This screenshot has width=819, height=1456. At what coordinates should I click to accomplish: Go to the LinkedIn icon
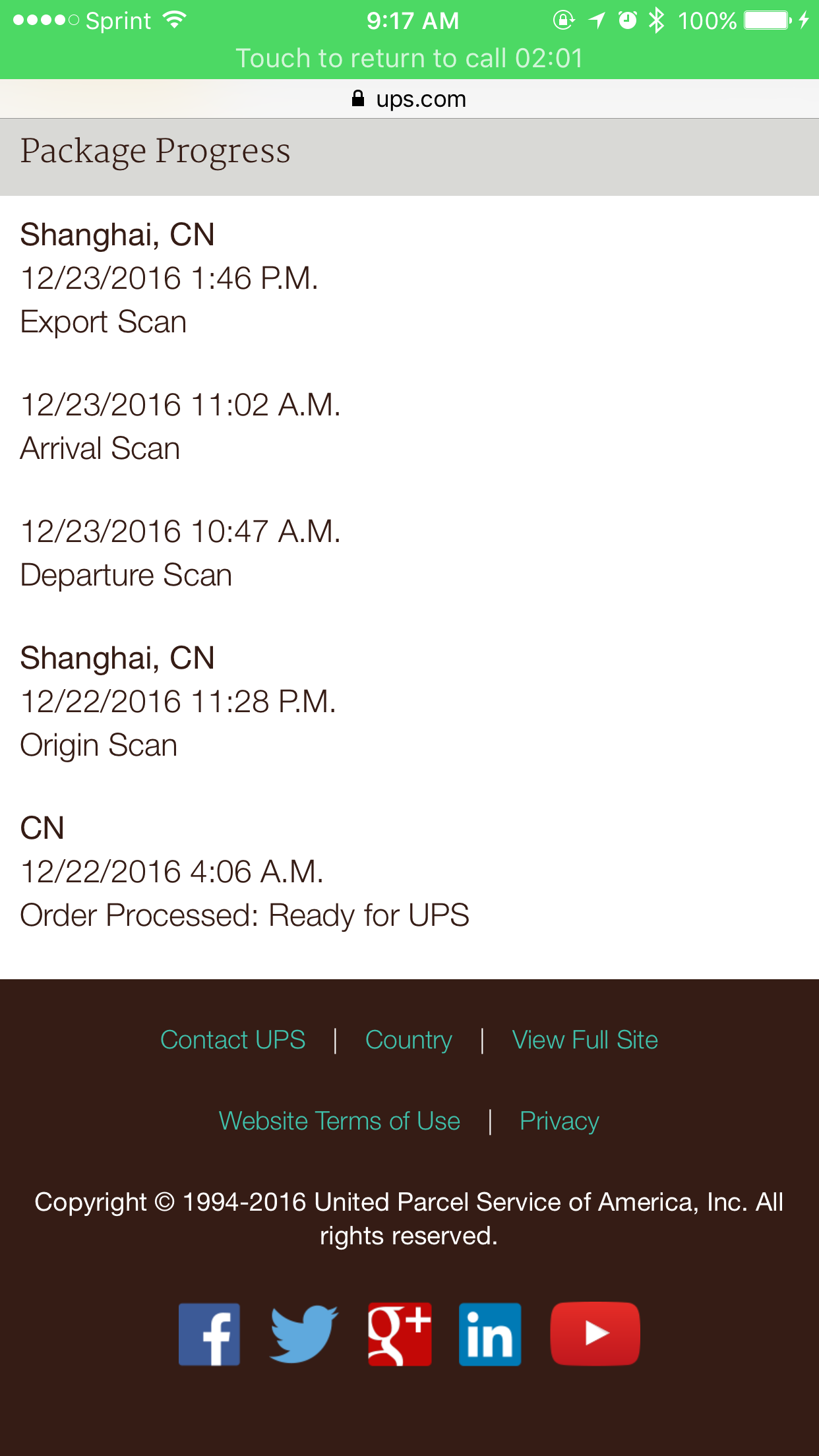point(490,1334)
